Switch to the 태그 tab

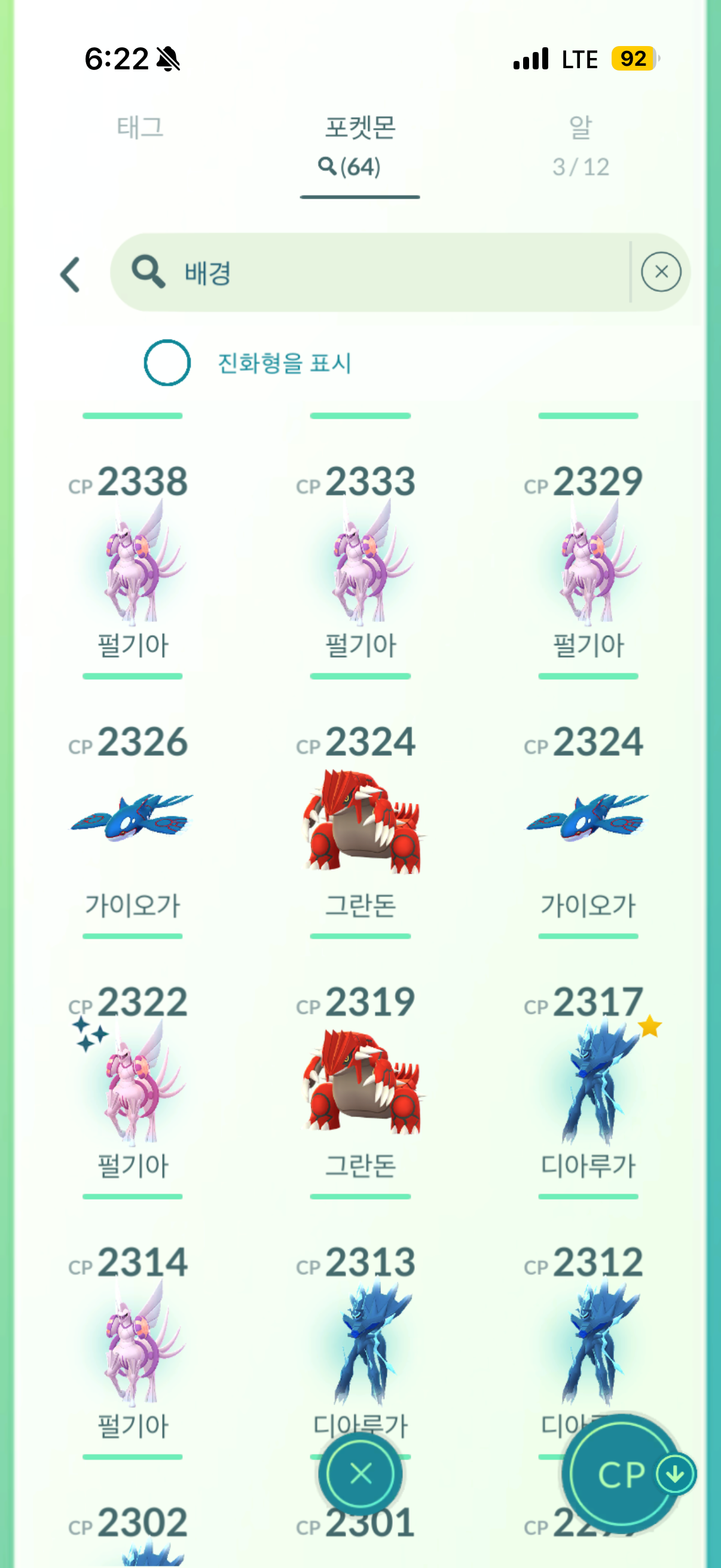[140, 128]
